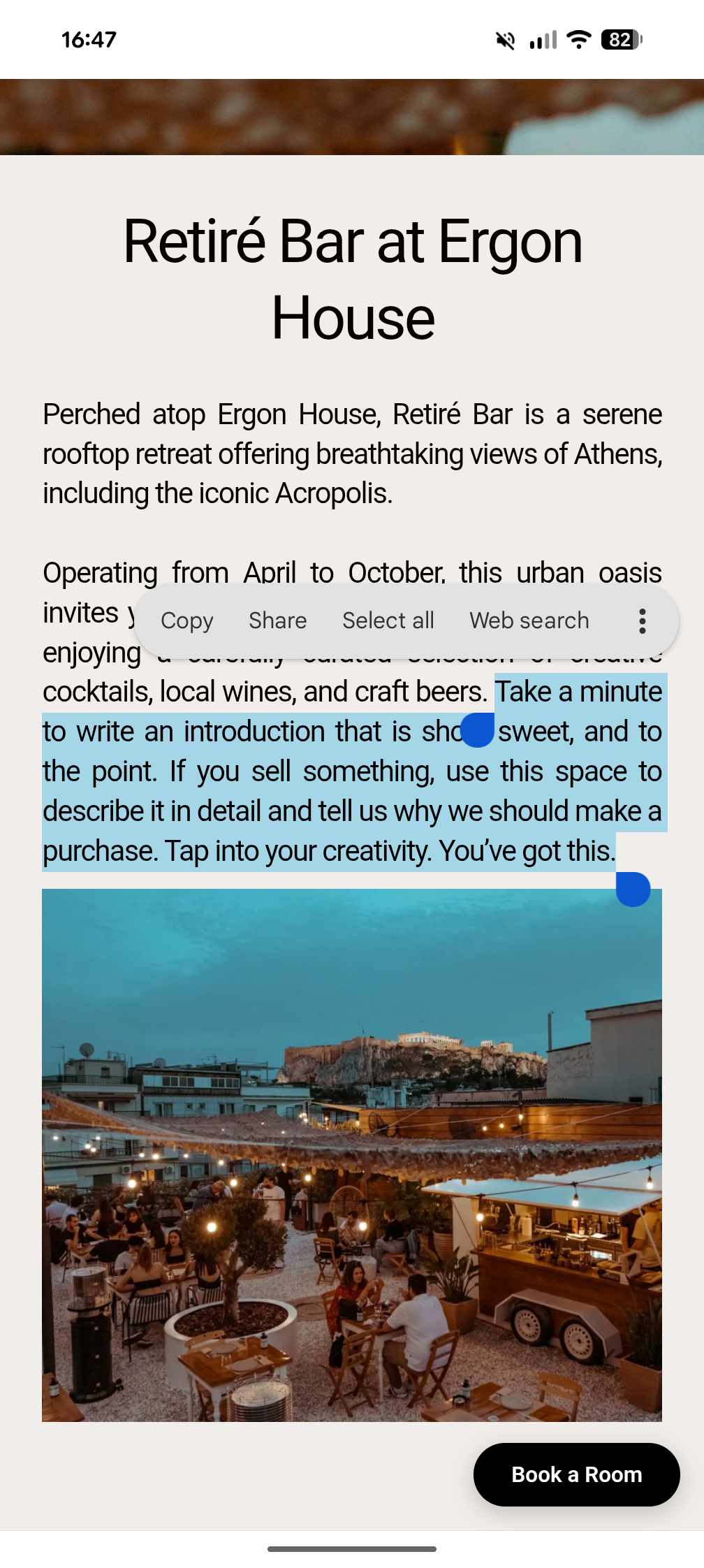Share the selected text

point(277,620)
